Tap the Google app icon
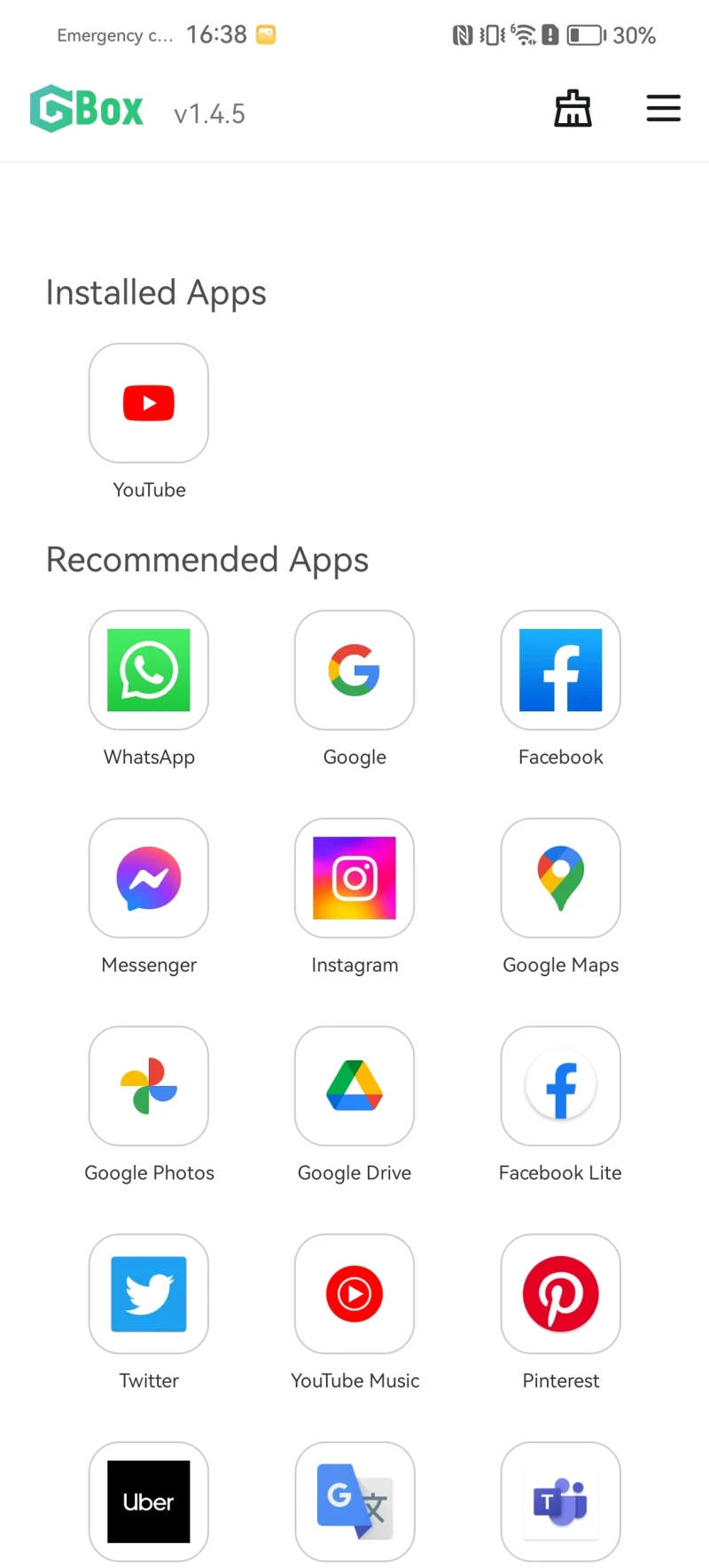 pos(354,671)
